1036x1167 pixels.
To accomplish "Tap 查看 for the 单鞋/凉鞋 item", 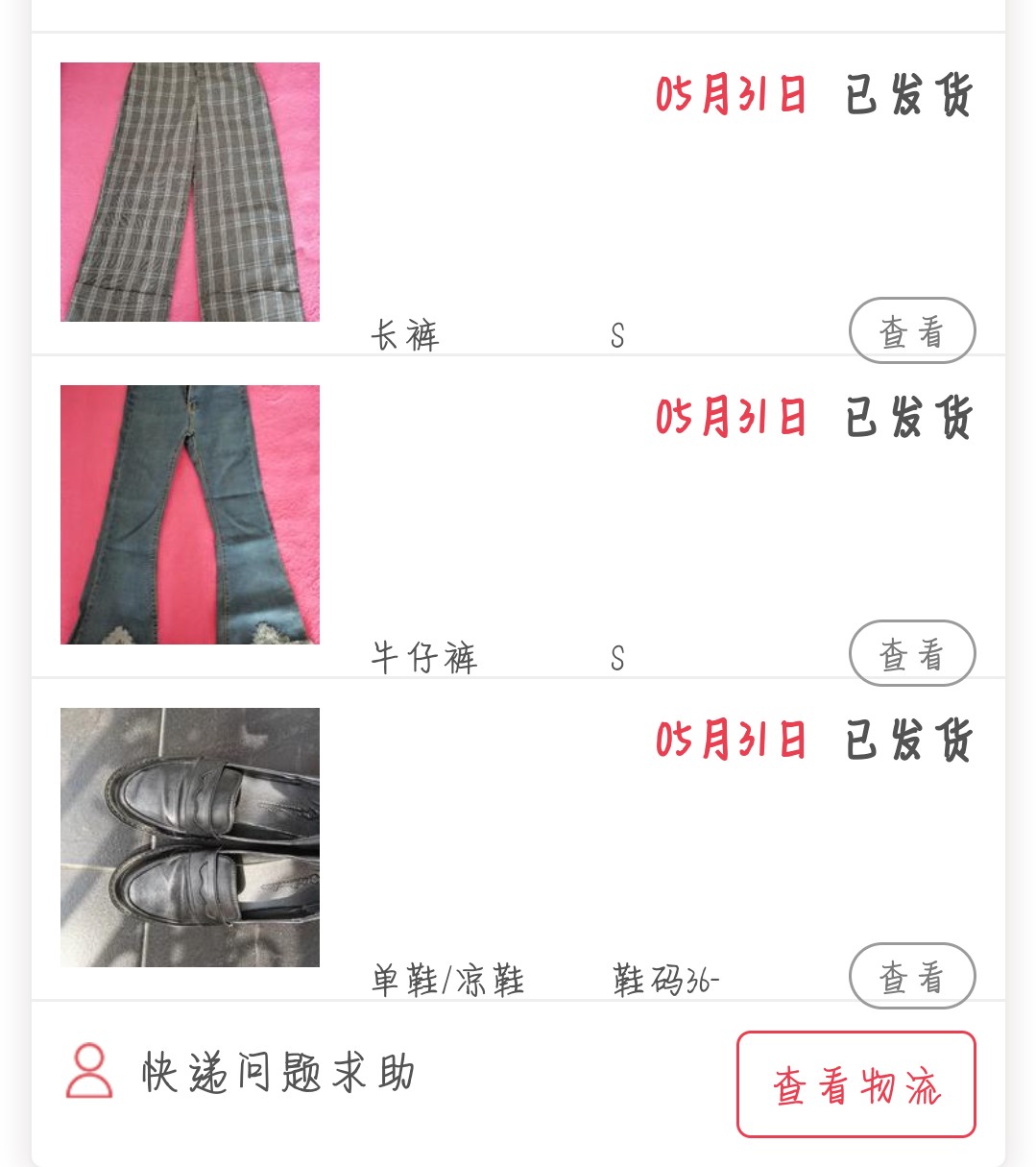I will coord(911,977).
